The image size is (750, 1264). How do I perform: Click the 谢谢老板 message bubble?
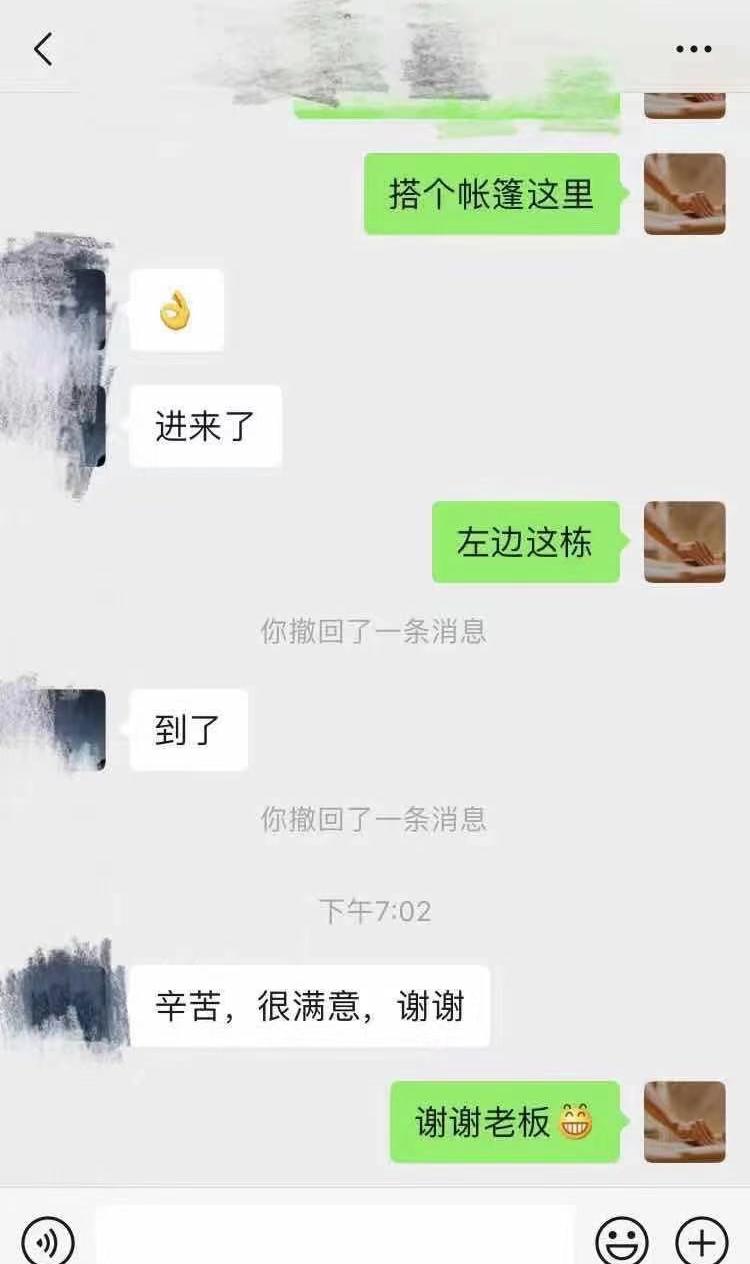[502, 1120]
